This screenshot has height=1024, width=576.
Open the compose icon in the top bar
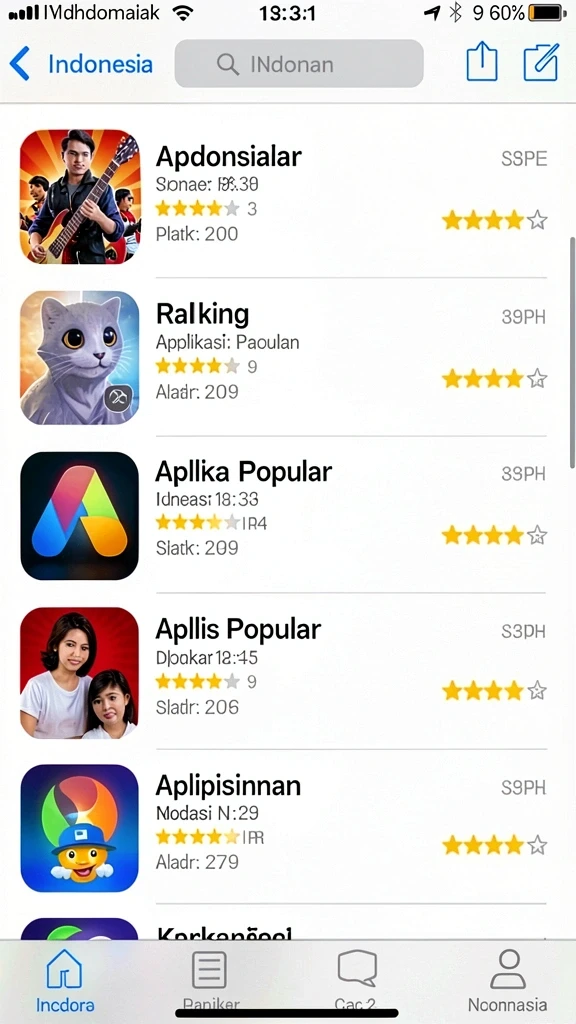point(541,63)
